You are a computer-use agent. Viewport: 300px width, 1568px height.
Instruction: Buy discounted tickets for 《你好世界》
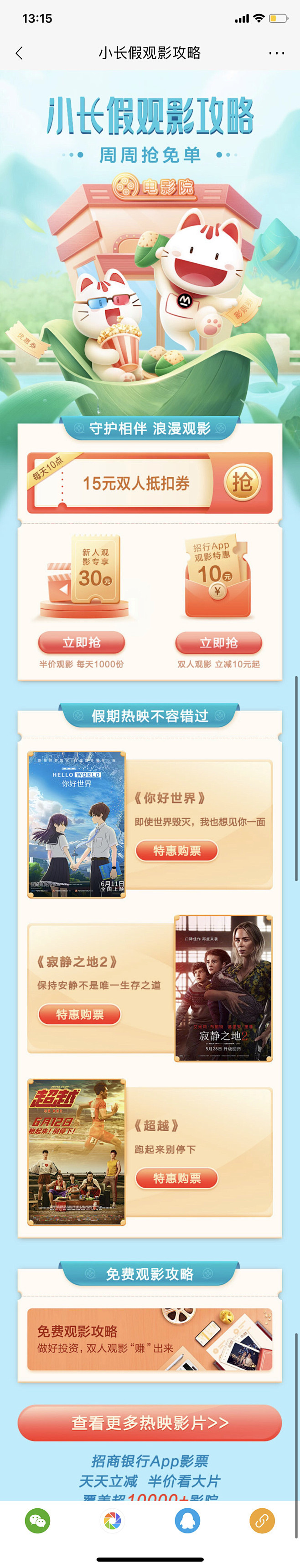177,850
